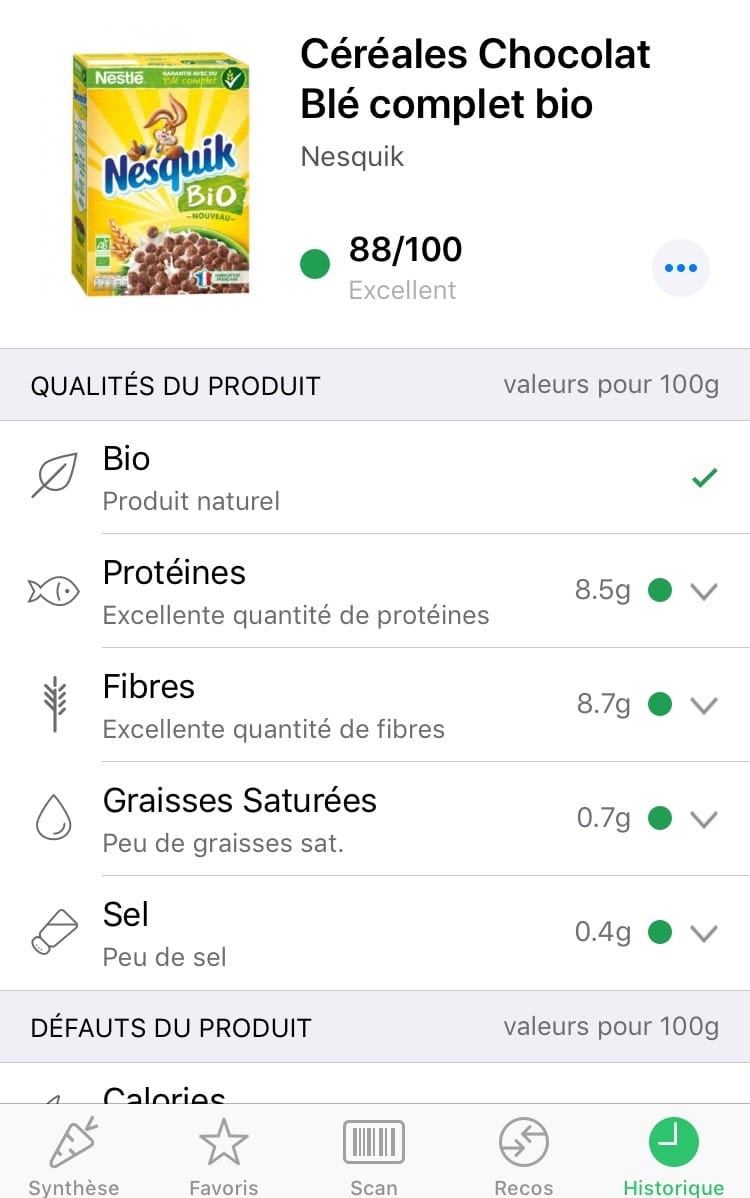Viewport: 750px width, 1198px height.
Task: Show details for Graisses Saturées
Action: click(x=704, y=819)
